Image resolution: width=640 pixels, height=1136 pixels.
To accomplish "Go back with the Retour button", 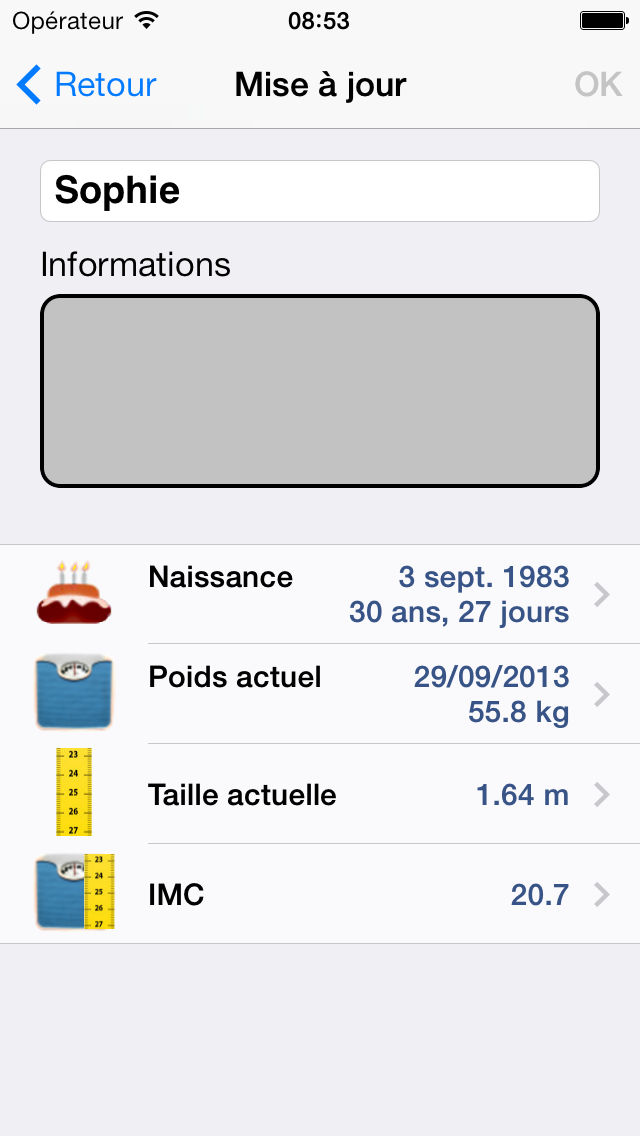I will (86, 85).
